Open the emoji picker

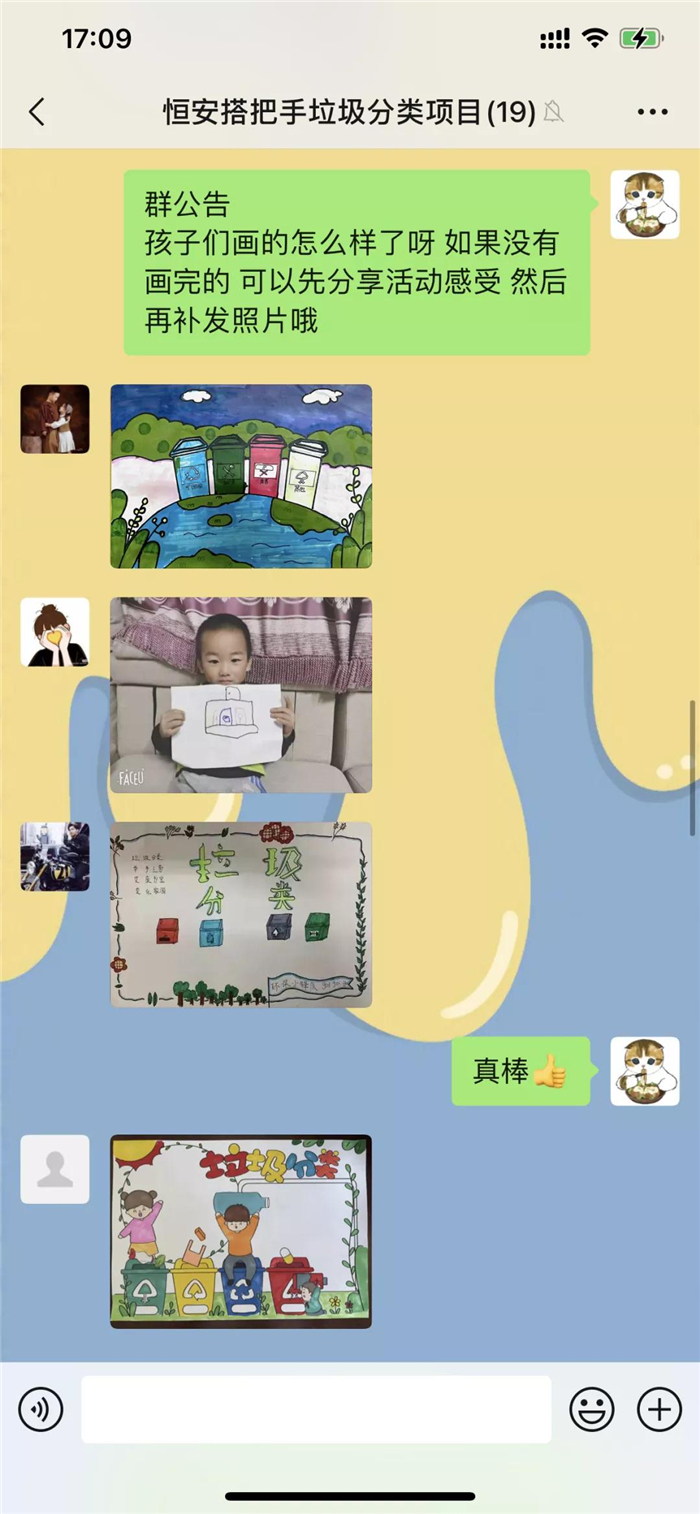(x=592, y=1409)
